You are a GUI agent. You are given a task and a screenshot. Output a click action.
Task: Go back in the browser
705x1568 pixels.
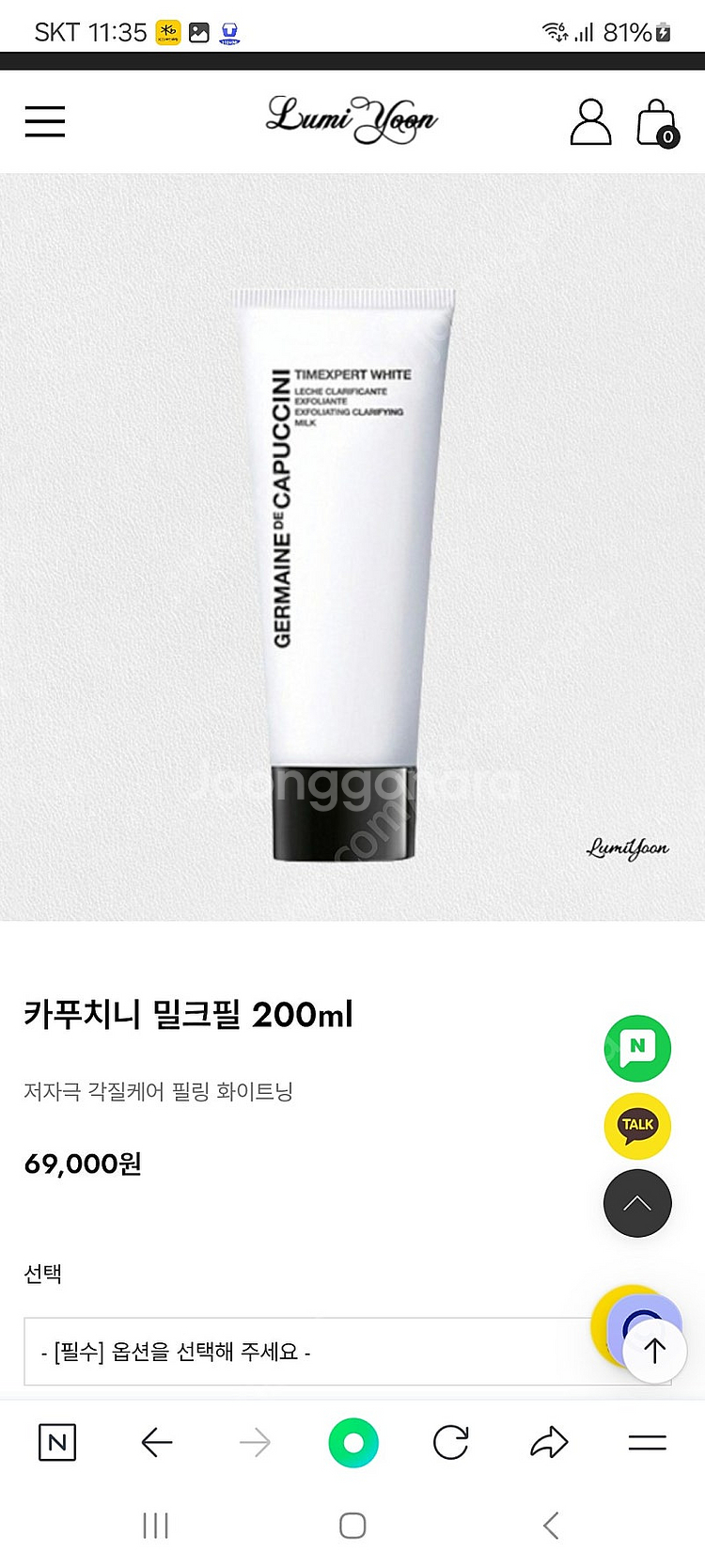[156, 1442]
